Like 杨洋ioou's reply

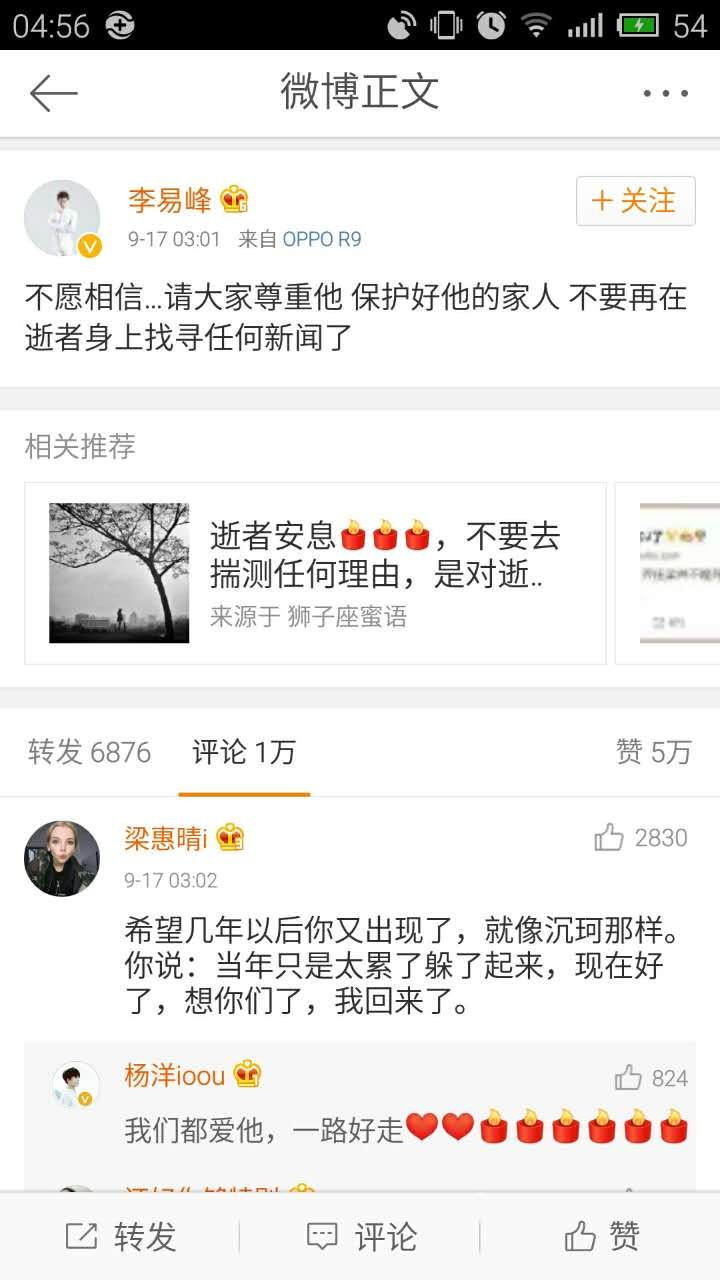(x=628, y=1078)
